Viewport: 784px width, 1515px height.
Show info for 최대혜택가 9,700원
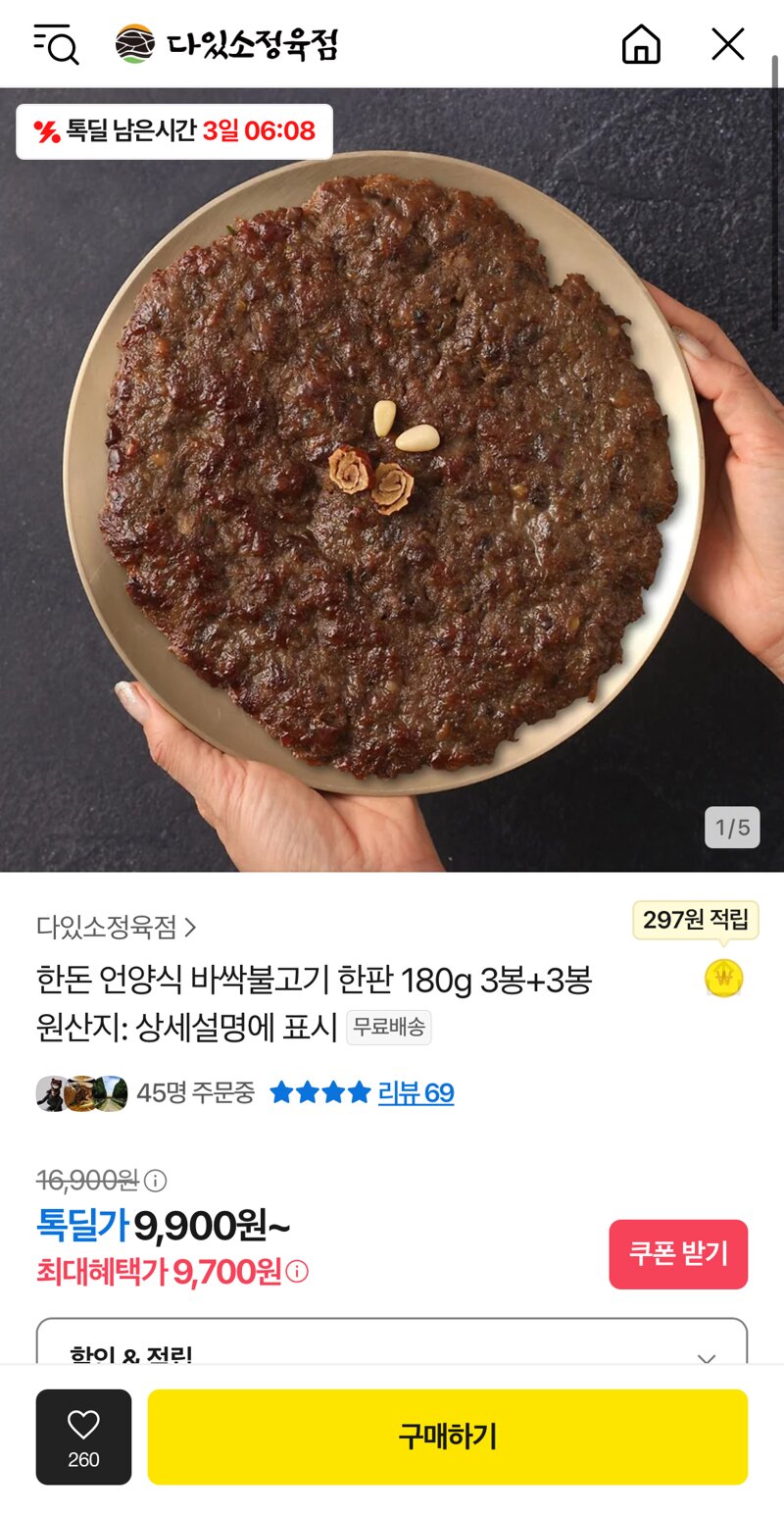coord(297,1272)
